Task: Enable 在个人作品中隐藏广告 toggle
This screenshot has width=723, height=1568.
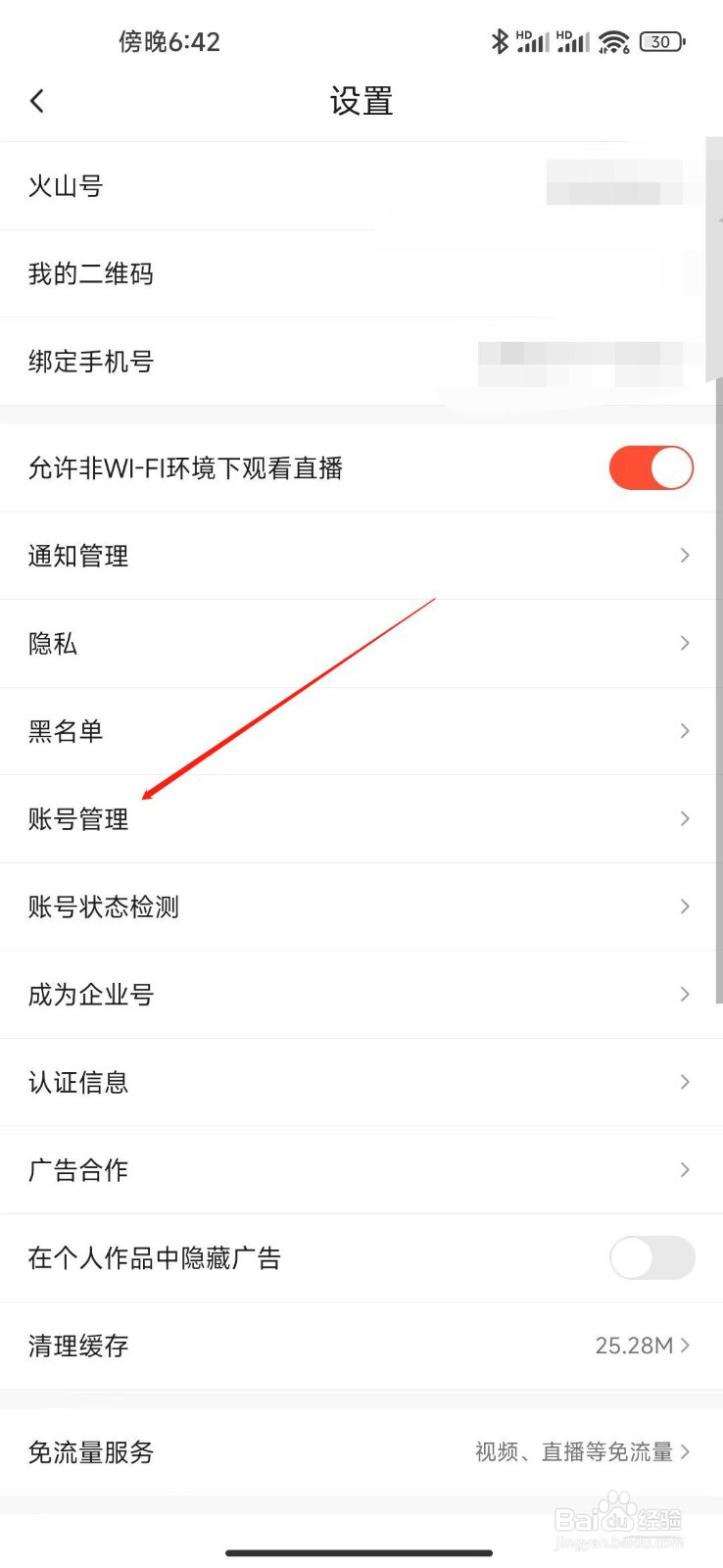Action: 651,1258
